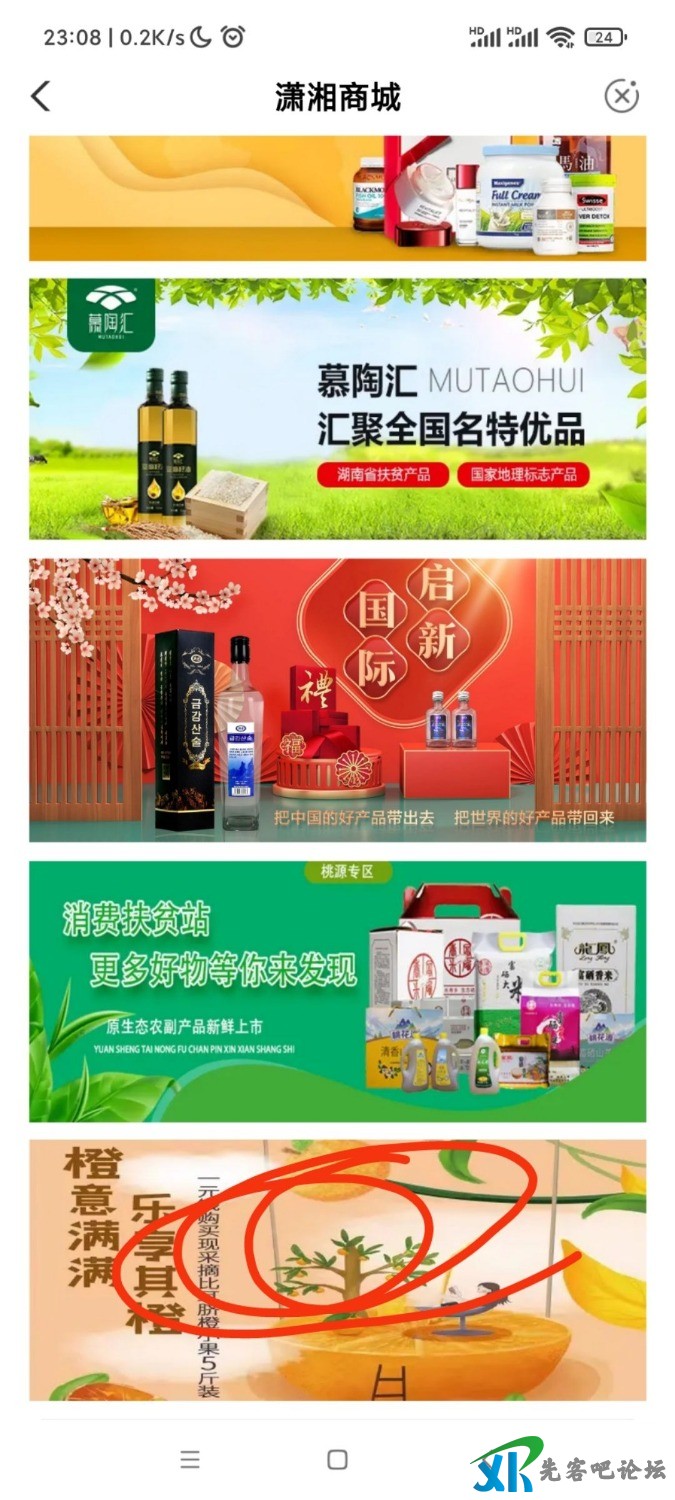Open the system recent apps menu
This screenshot has height=1500, width=675.
pyautogui.click(x=190, y=1460)
